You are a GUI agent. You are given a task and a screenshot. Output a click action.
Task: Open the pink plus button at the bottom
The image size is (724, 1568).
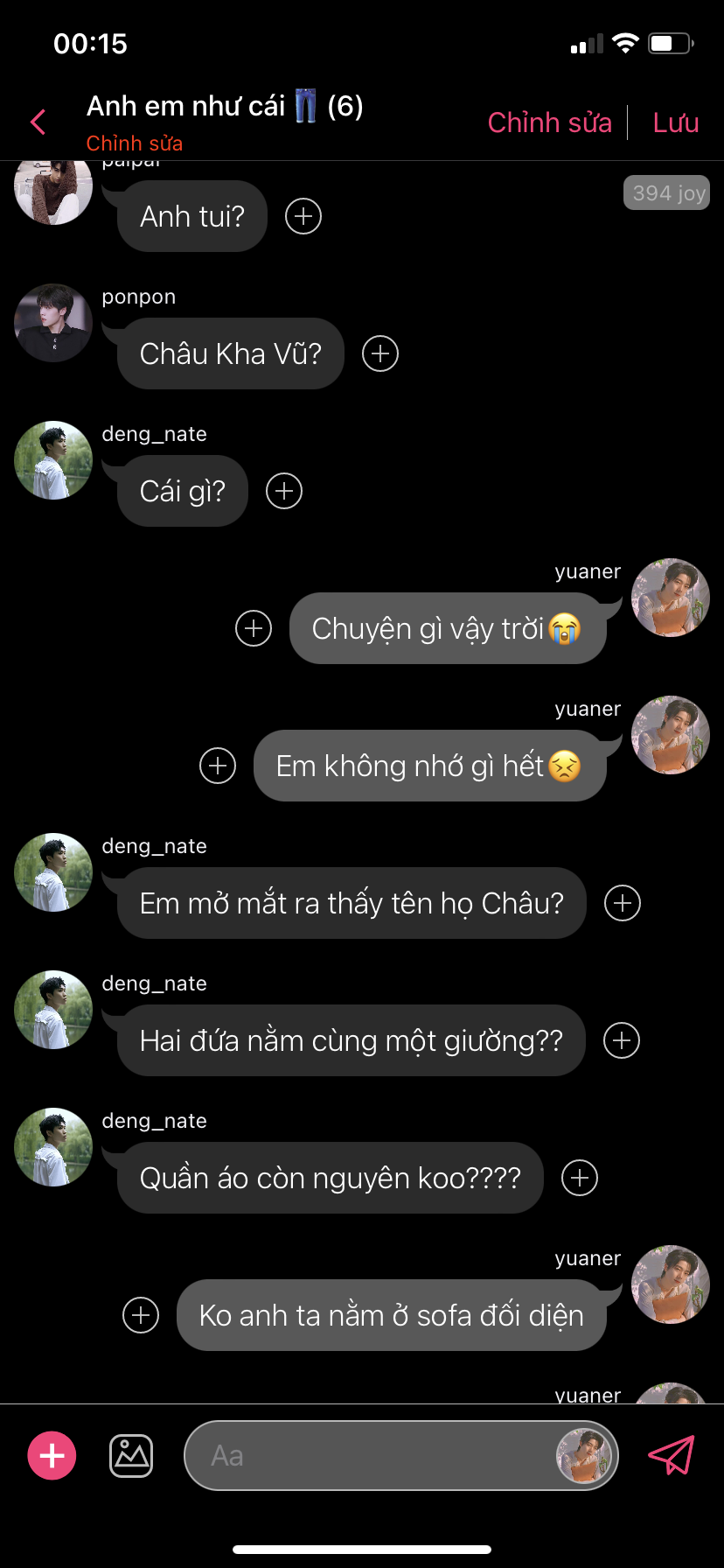coord(52,1455)
